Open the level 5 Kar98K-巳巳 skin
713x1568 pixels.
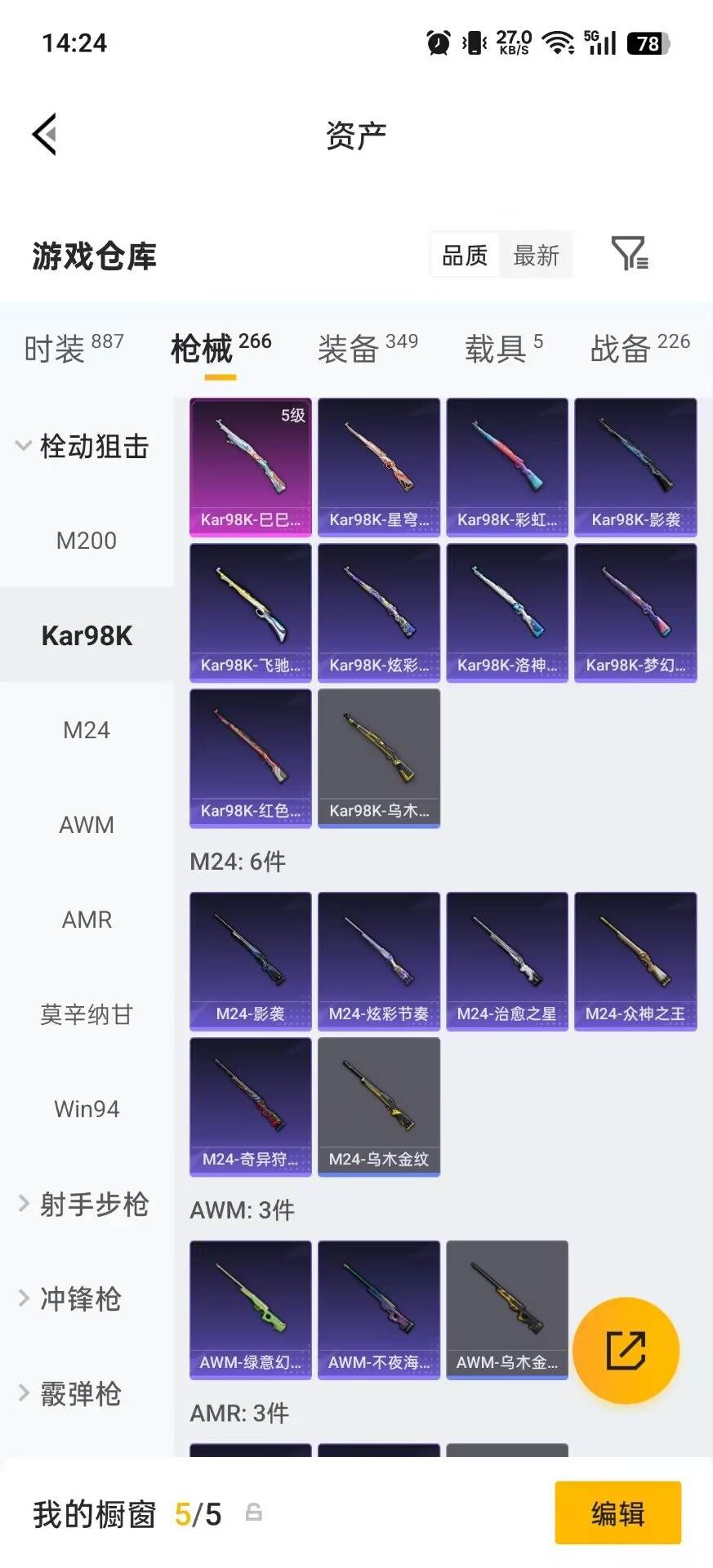click(x=251, y=467)
